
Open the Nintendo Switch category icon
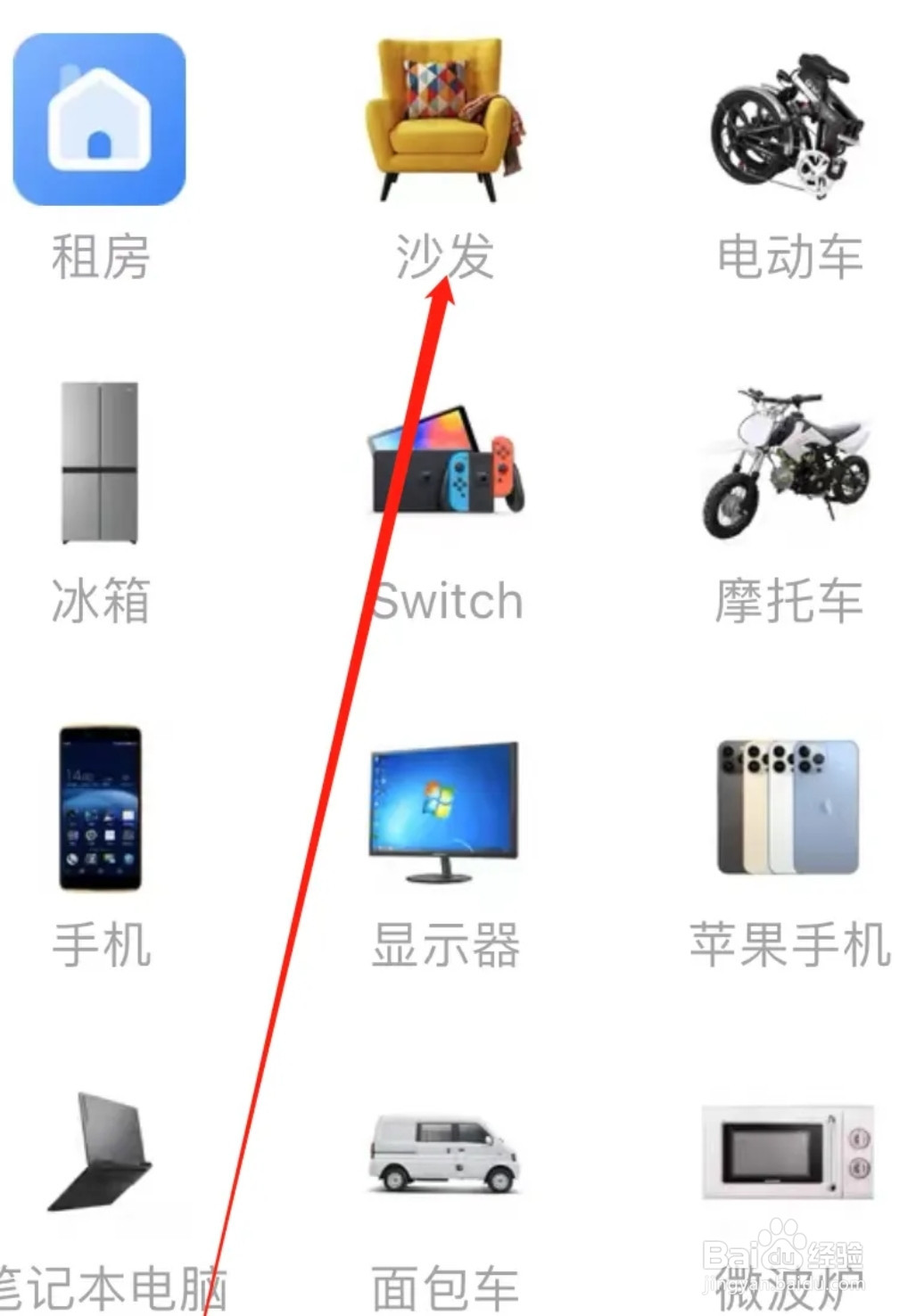446,464
